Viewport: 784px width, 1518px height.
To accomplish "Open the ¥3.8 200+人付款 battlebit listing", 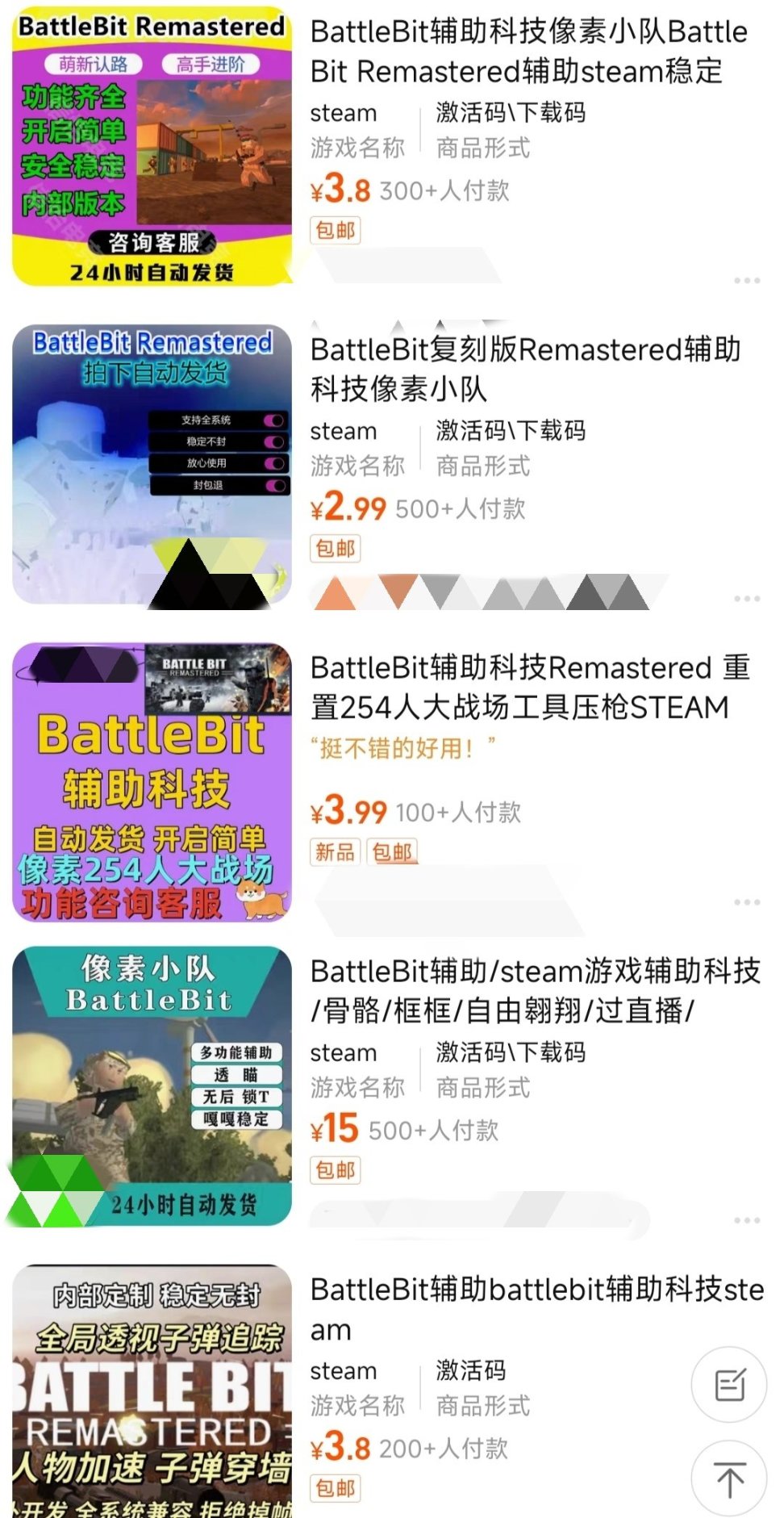I will (536, 1308).
